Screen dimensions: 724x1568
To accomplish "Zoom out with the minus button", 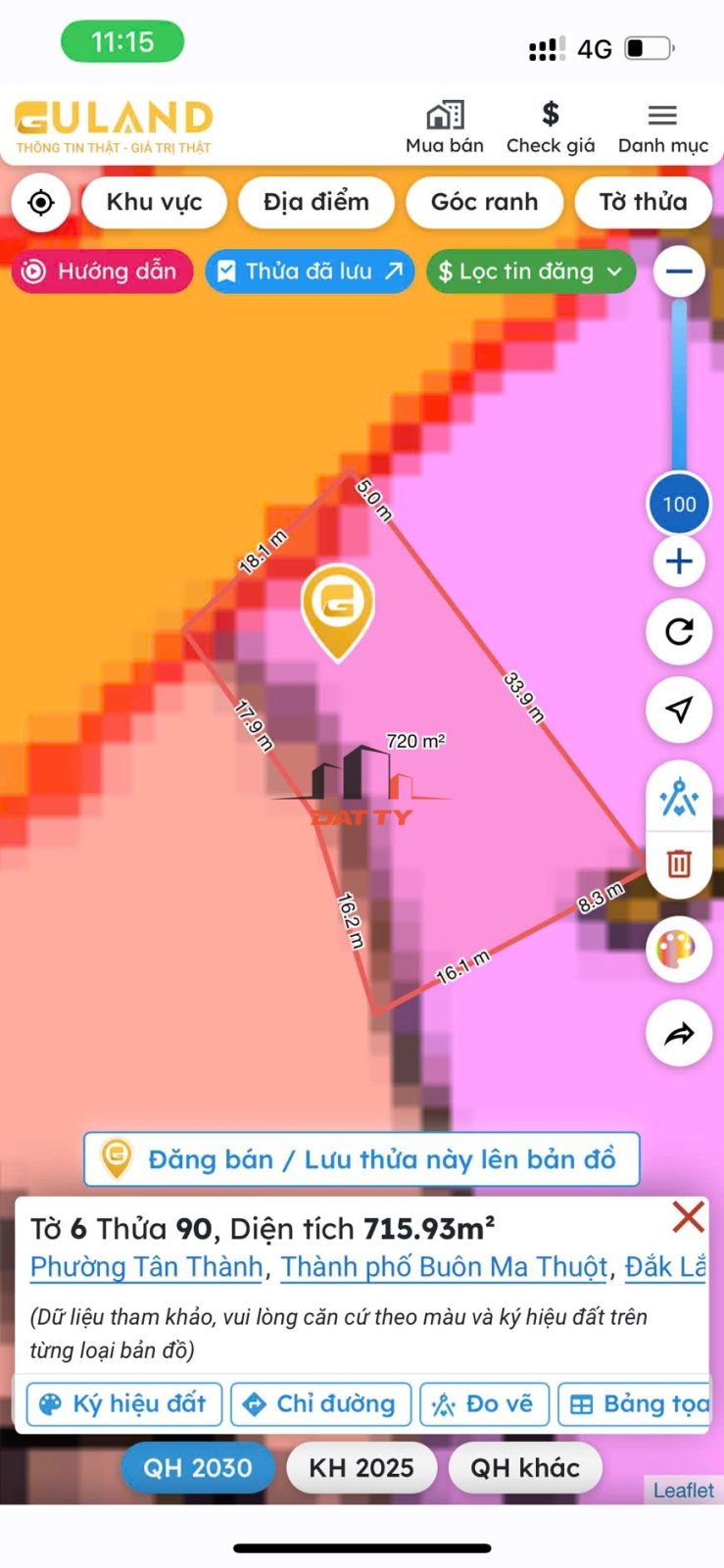I will coord(679,271).
